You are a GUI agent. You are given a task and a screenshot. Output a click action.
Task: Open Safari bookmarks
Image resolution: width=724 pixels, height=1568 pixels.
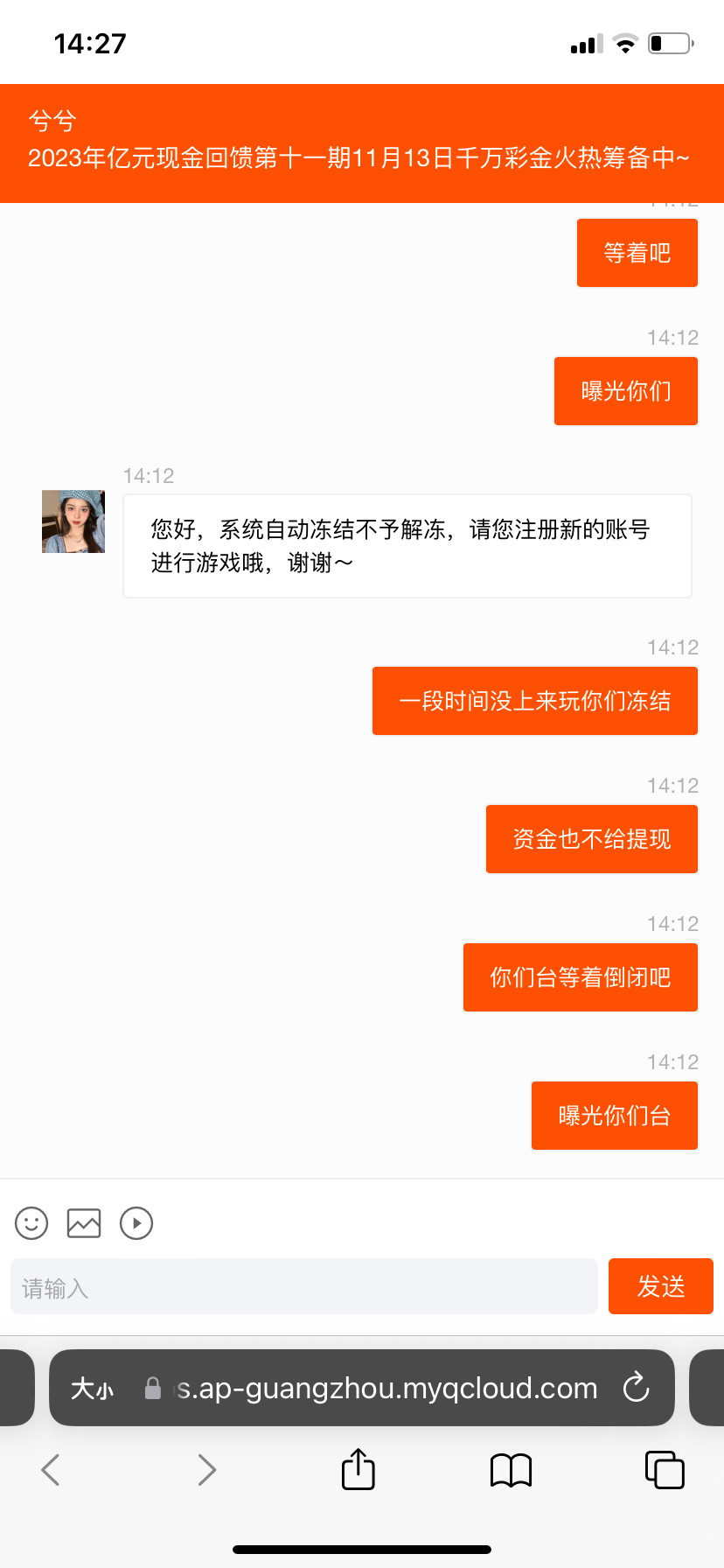511,1469
